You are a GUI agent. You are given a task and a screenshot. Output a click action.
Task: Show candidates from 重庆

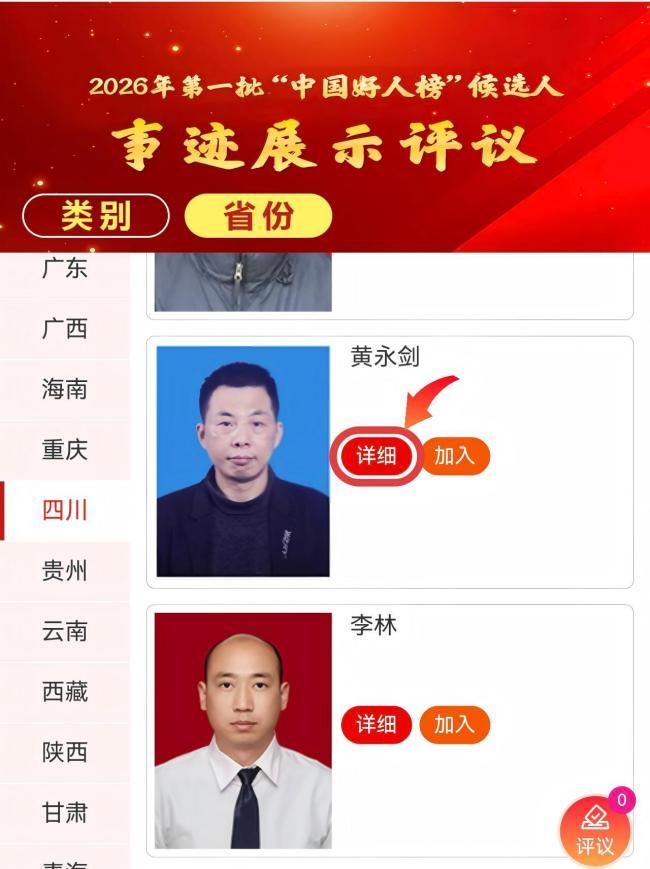coord(65,450)
